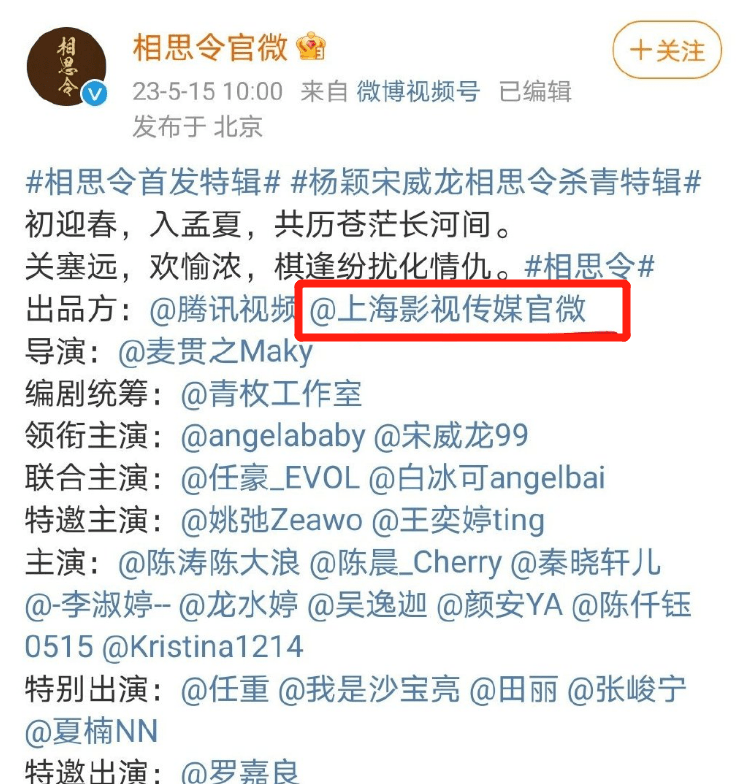Open hashtag #杨颖宋威龙相思令杀青特辑#
Screen dimensions: 743x784
[x=496, y=183]
